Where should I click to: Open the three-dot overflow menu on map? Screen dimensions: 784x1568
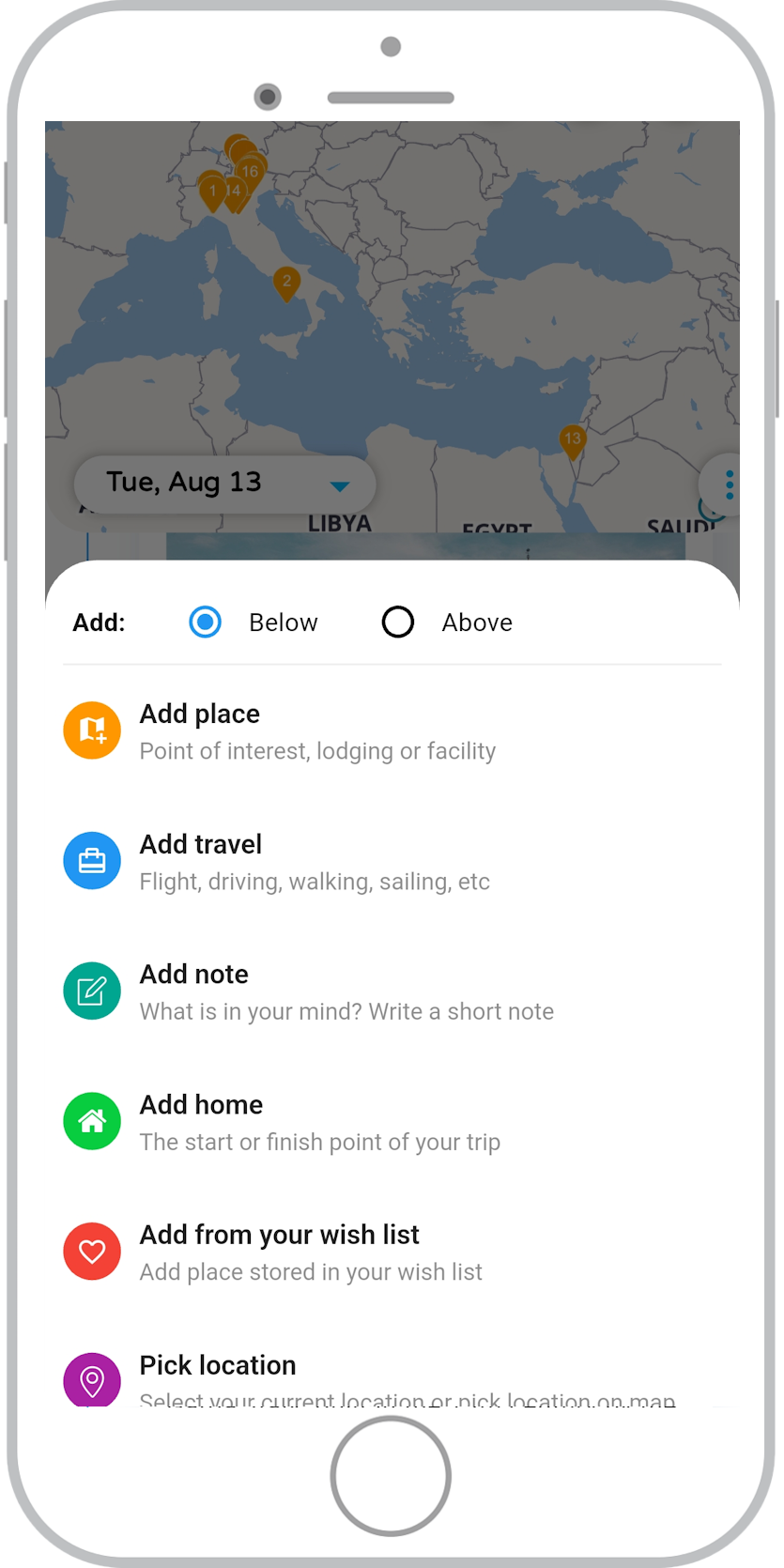pos(729,484)
